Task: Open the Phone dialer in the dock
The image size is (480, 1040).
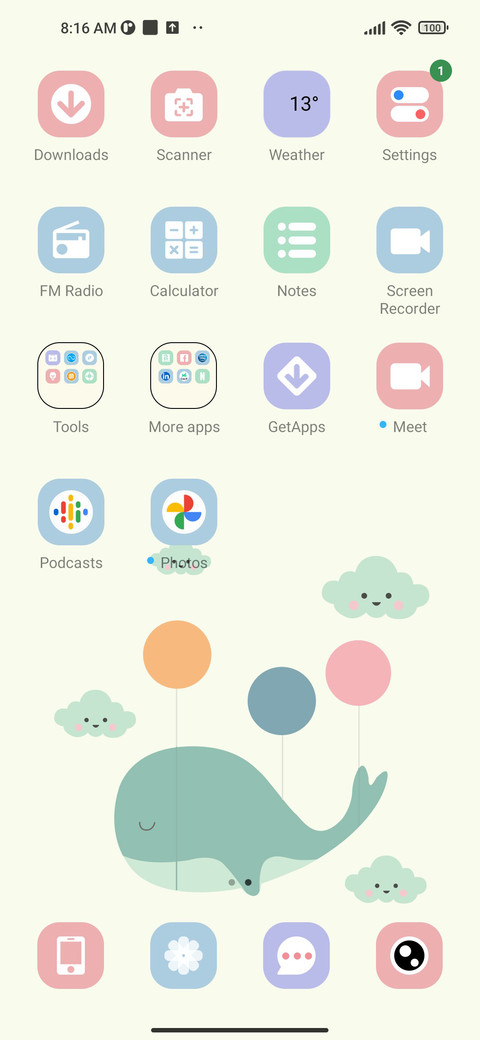Action: [71, 956]
